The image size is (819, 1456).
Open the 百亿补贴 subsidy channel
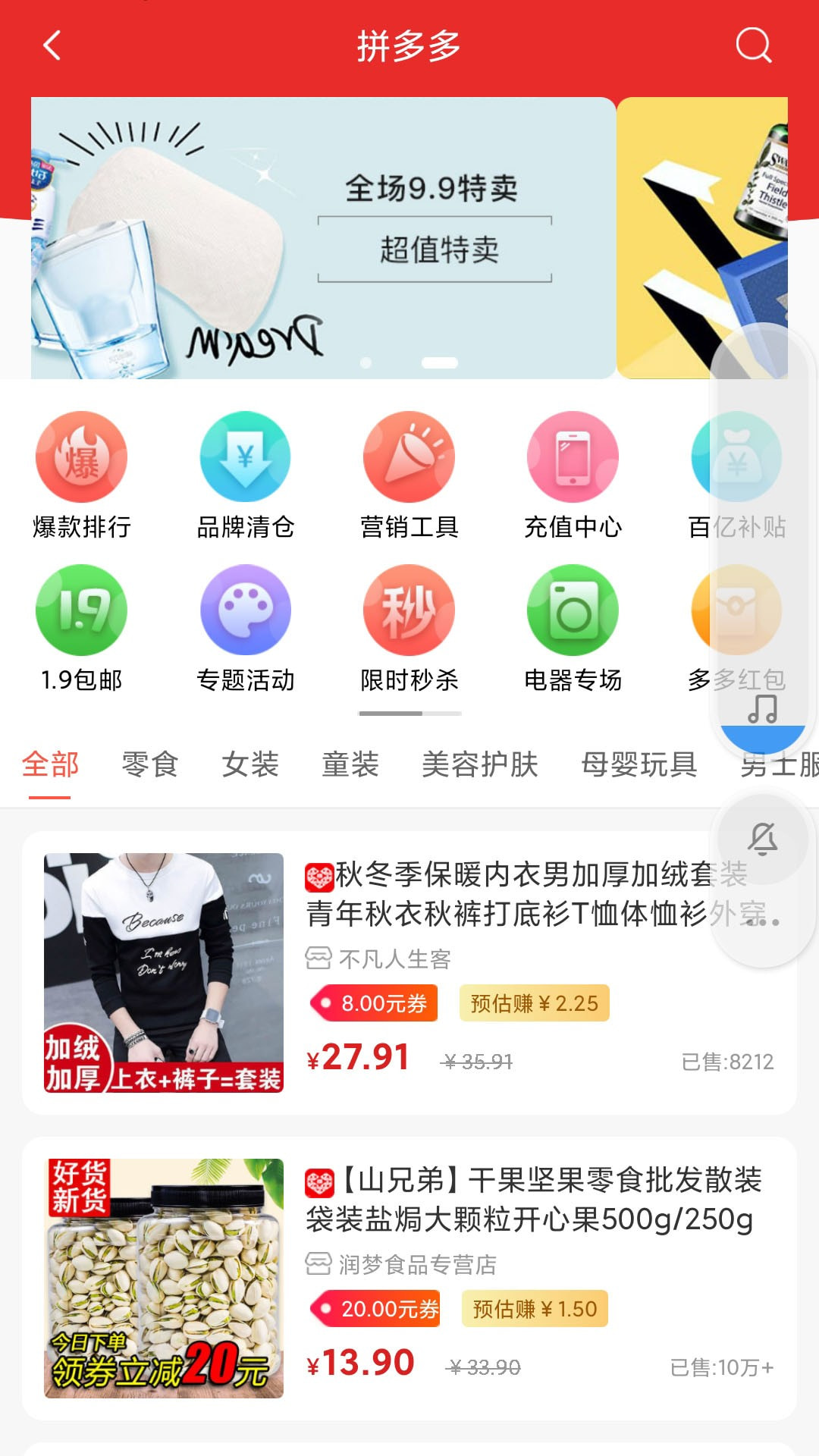point(736,457)
